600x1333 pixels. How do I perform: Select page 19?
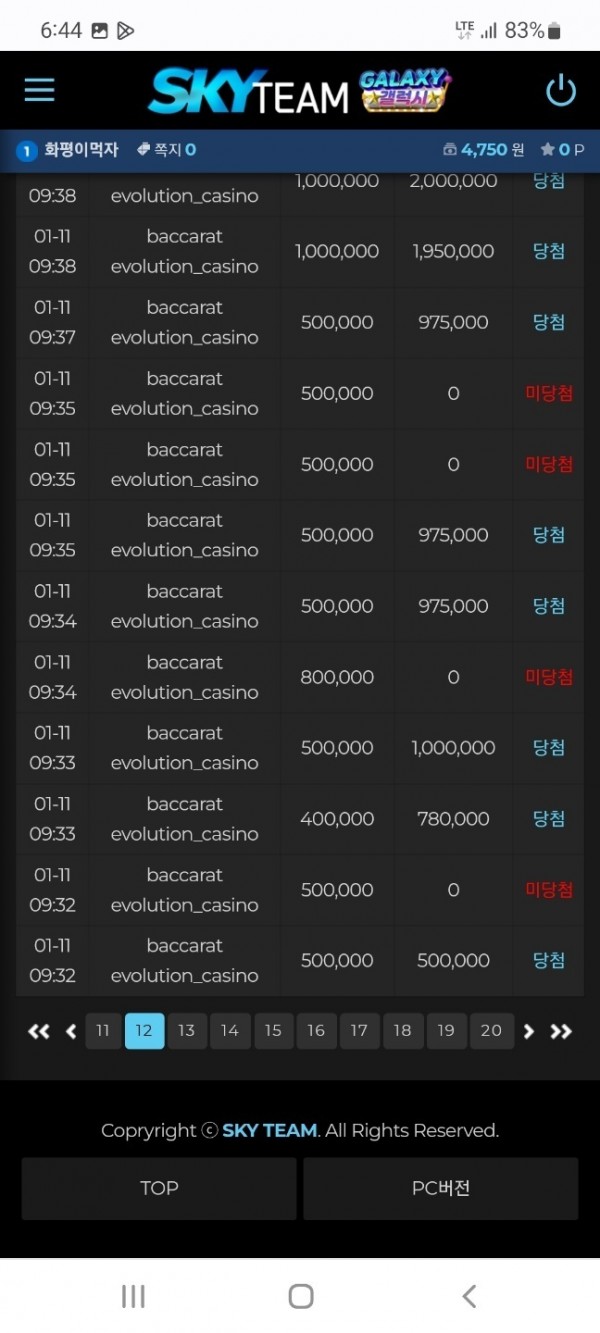(x=445, y=1031)
